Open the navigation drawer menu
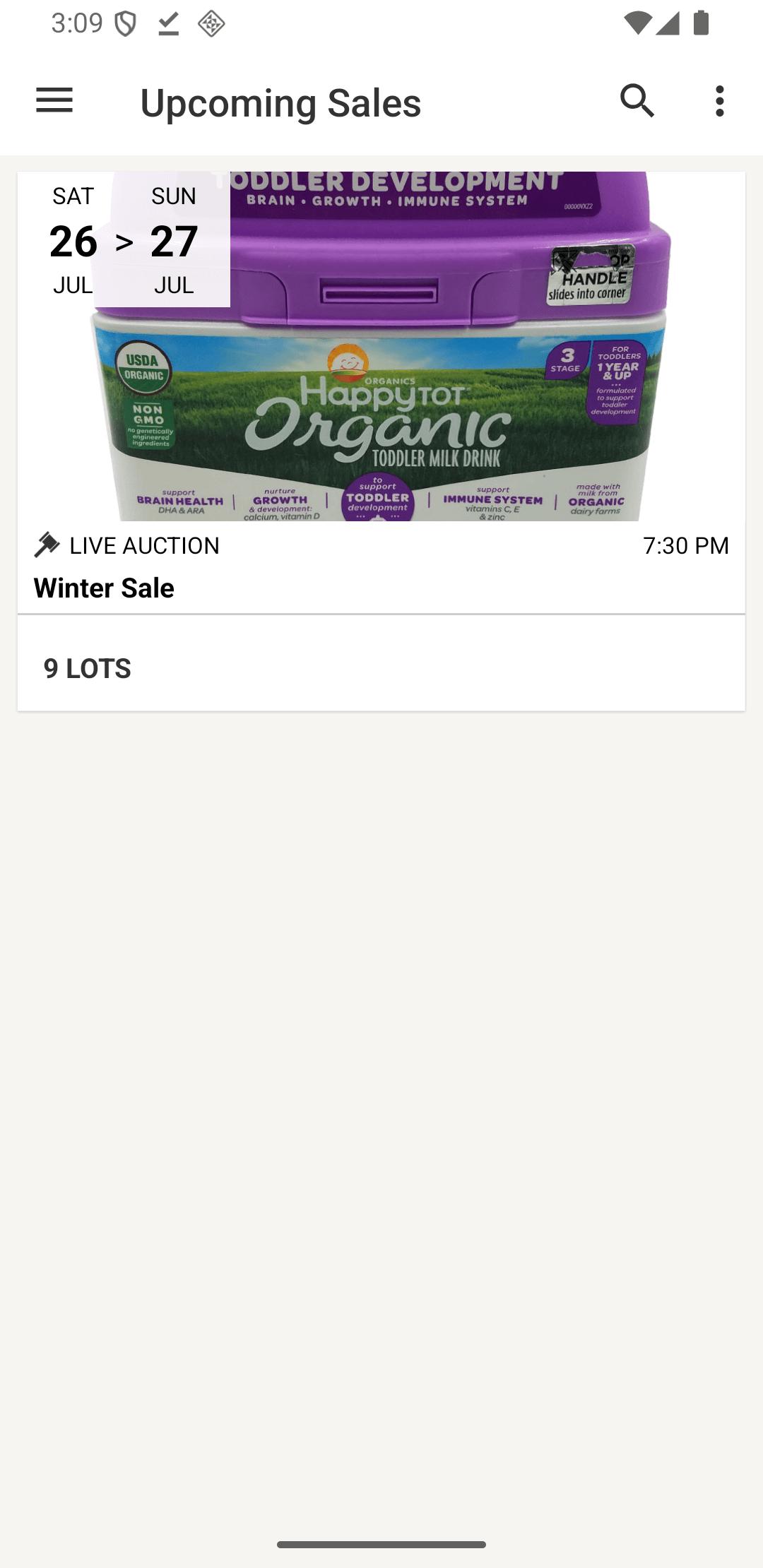Viewport: 763px width, 1568px height. 54,101
